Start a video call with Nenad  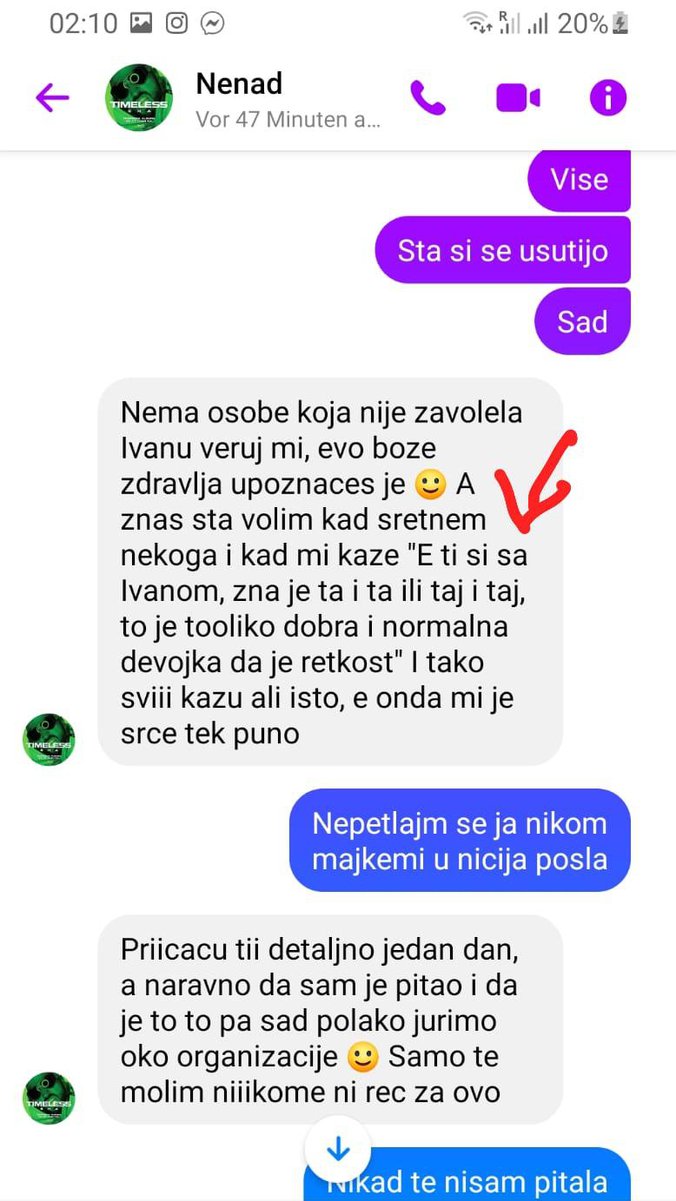point(518,98)
